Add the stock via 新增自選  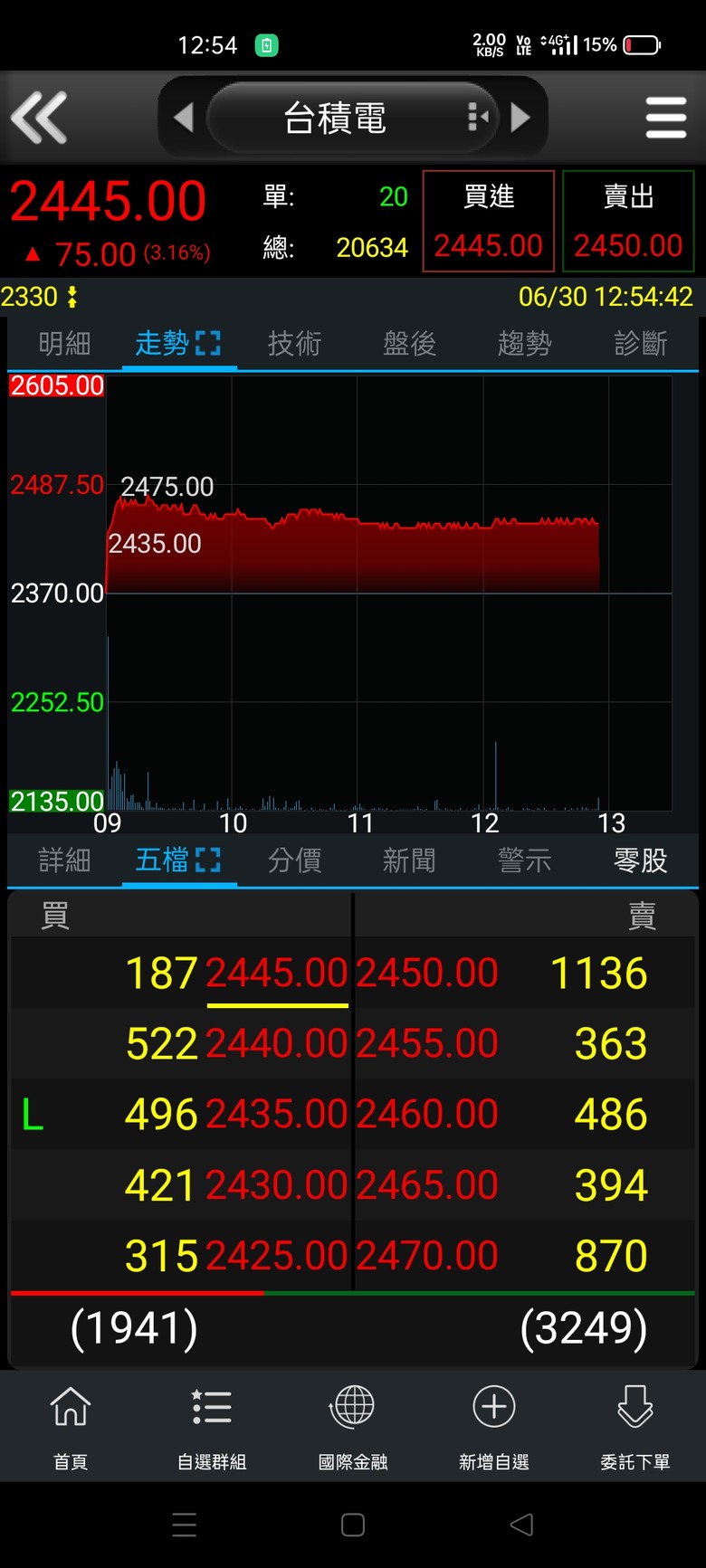click(x=494, y=1427)
